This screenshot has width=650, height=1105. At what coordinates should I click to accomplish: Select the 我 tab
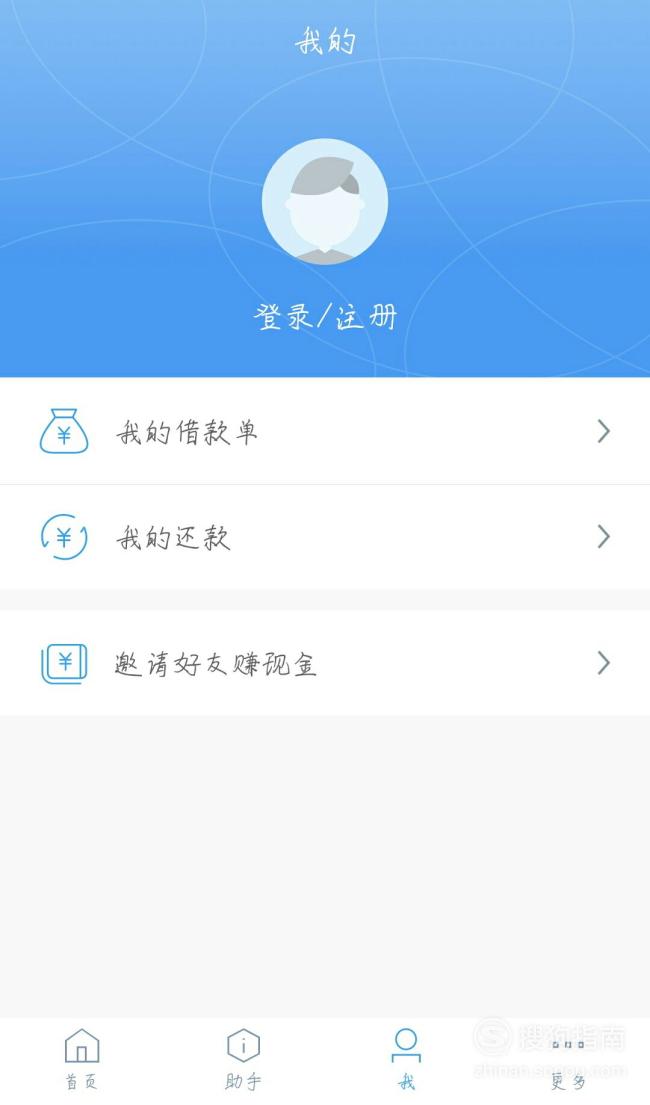point(406,1059)
